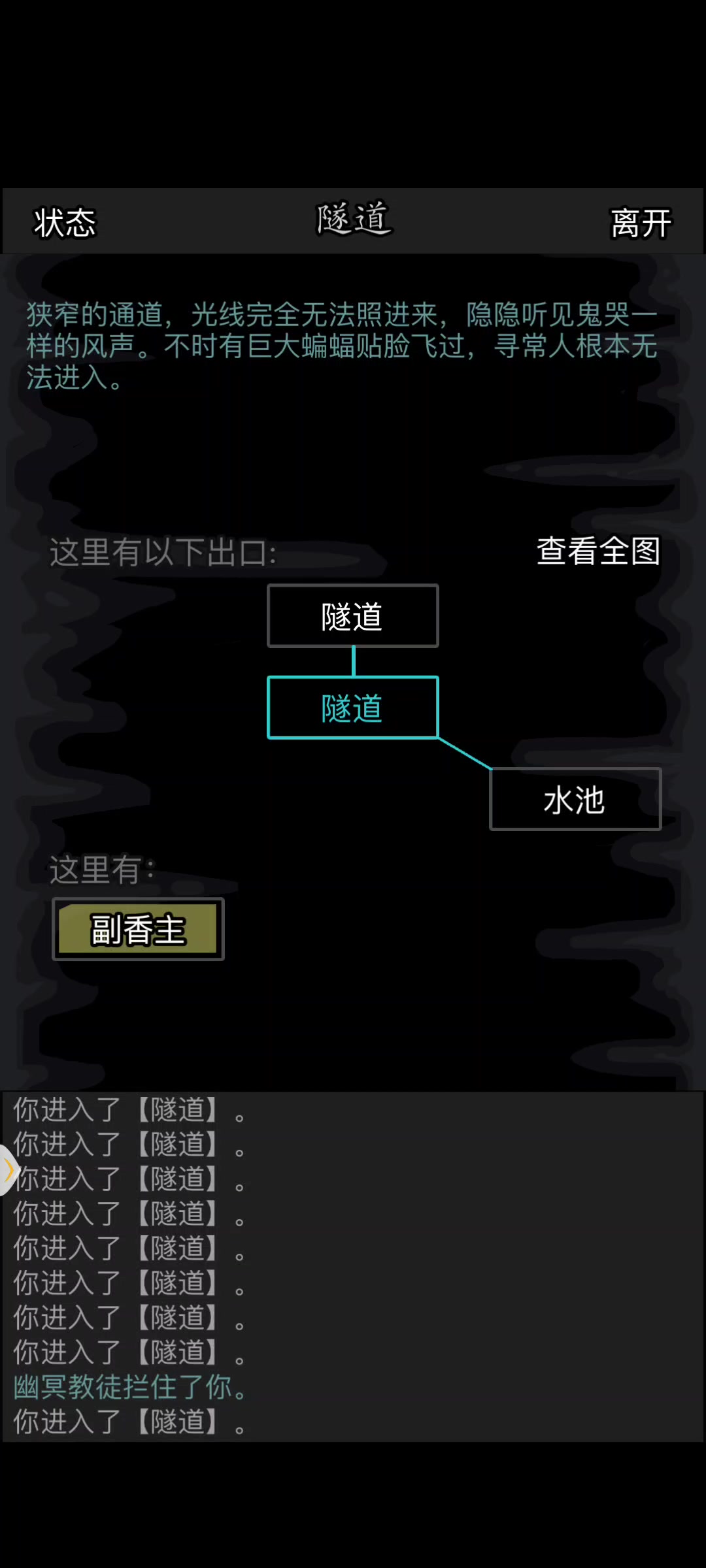
Task: Open 查看全图 to view the full map
Action: (599, 551)
